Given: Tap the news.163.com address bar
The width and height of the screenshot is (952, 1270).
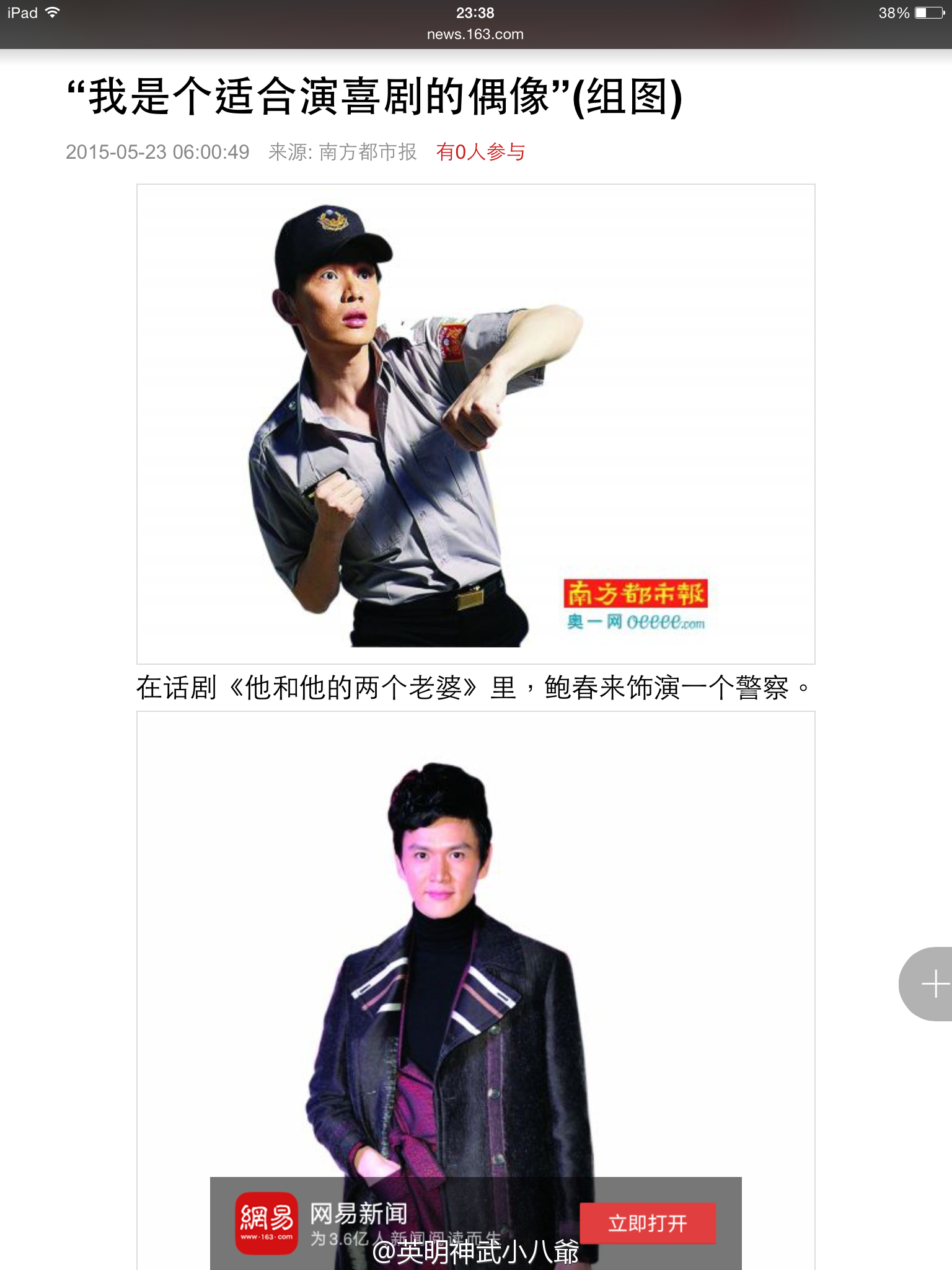Looking at the screenshot, I should point(475,34).
